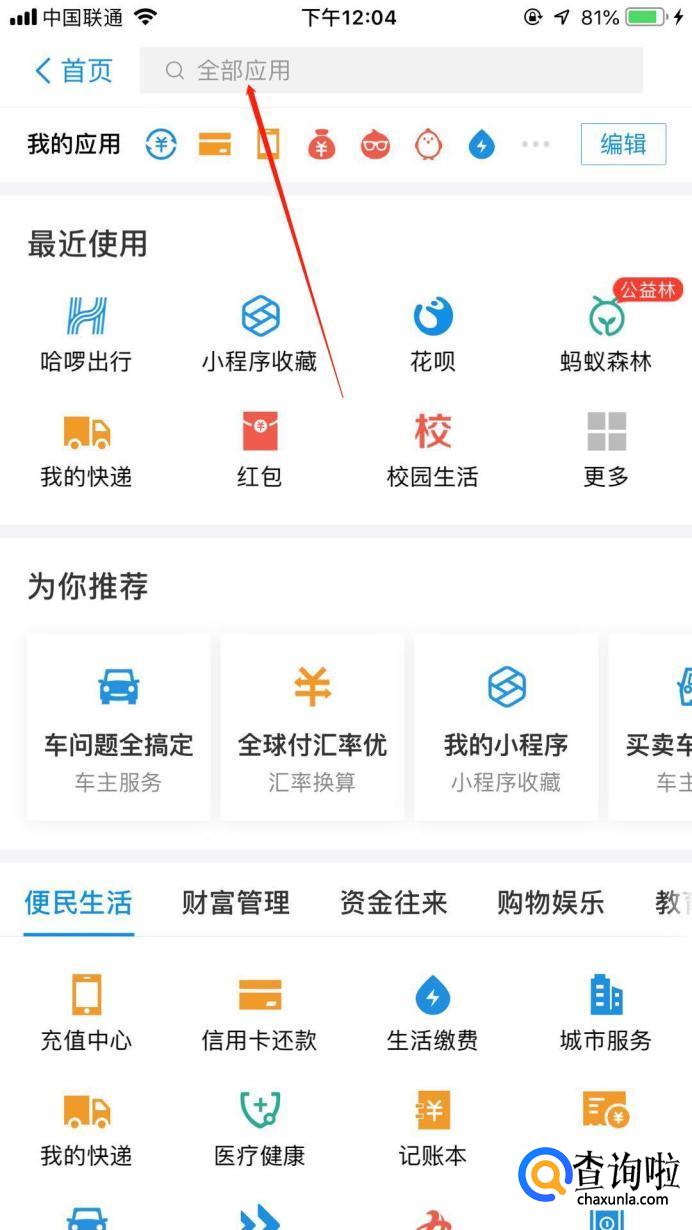Tap the 全部应用 search box
Screen dimensions: 692x1230
[x=390, y=71]
